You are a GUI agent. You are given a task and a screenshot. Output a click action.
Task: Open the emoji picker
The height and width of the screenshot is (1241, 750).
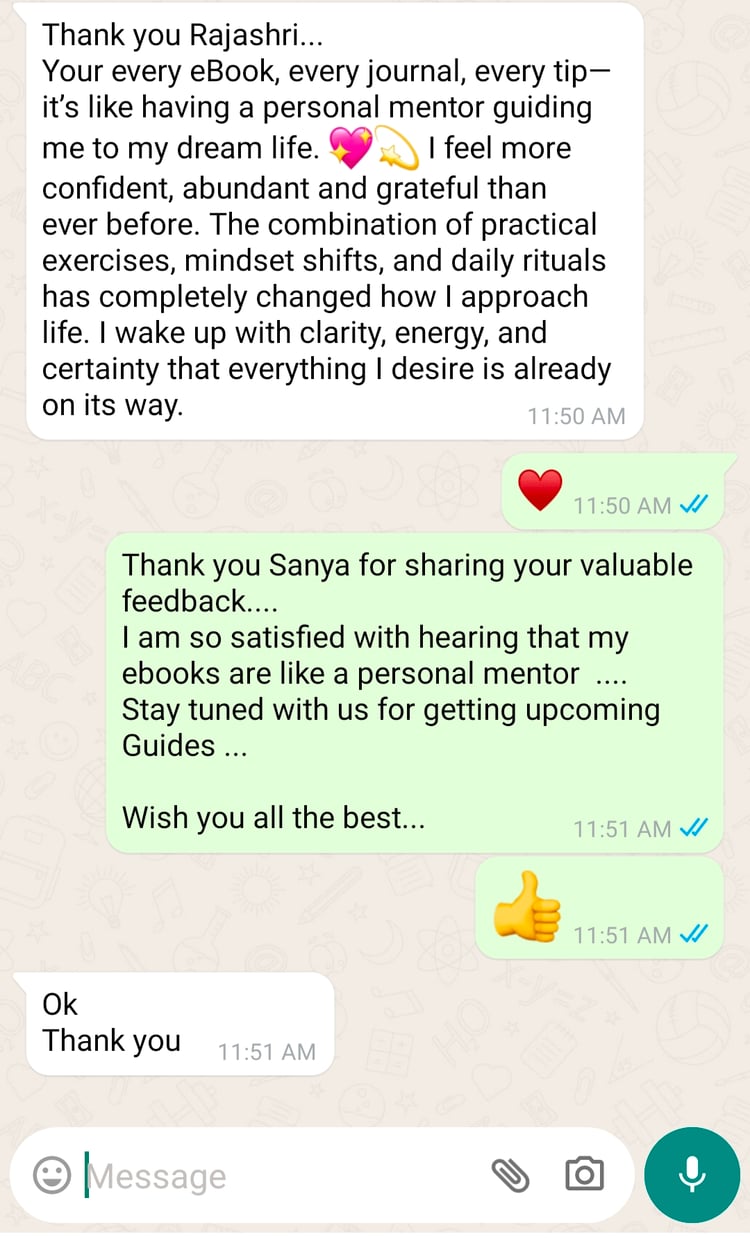[52, 1175]
